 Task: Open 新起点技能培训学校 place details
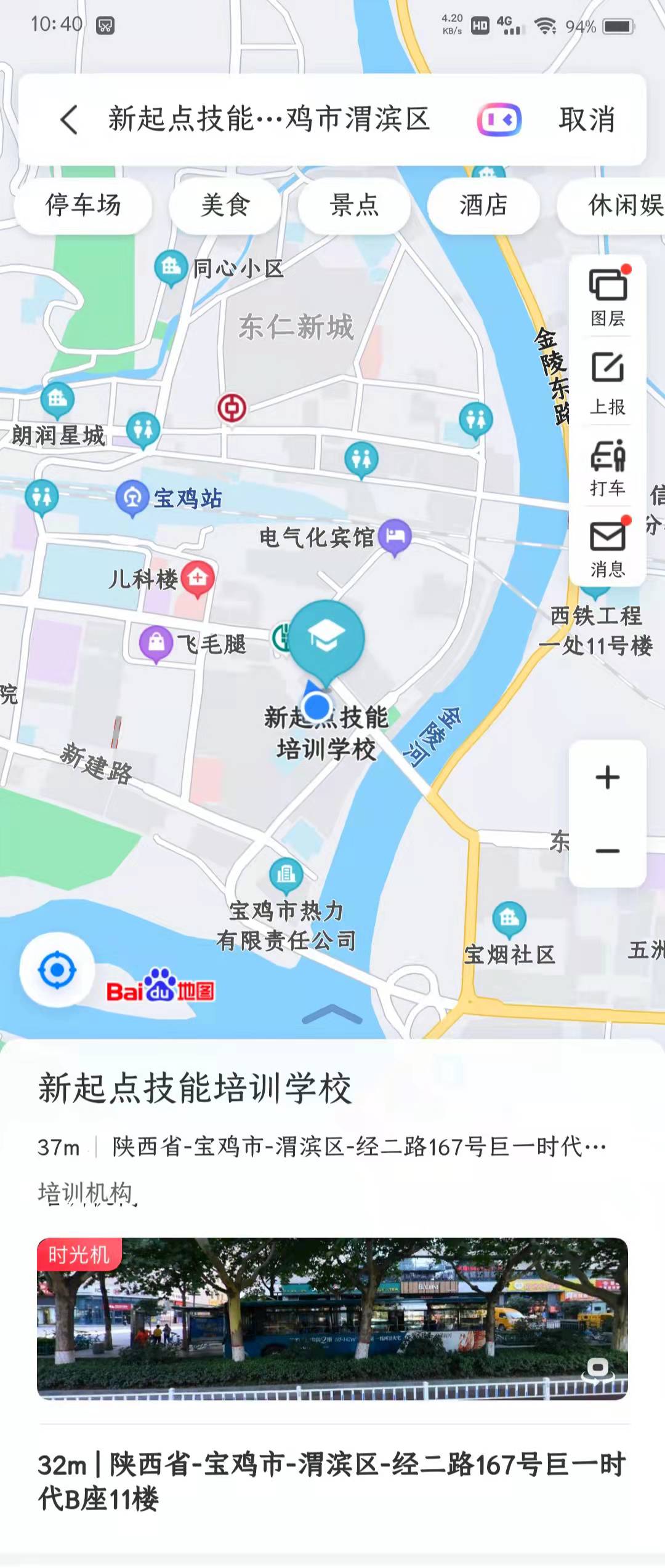[195, 1088]
